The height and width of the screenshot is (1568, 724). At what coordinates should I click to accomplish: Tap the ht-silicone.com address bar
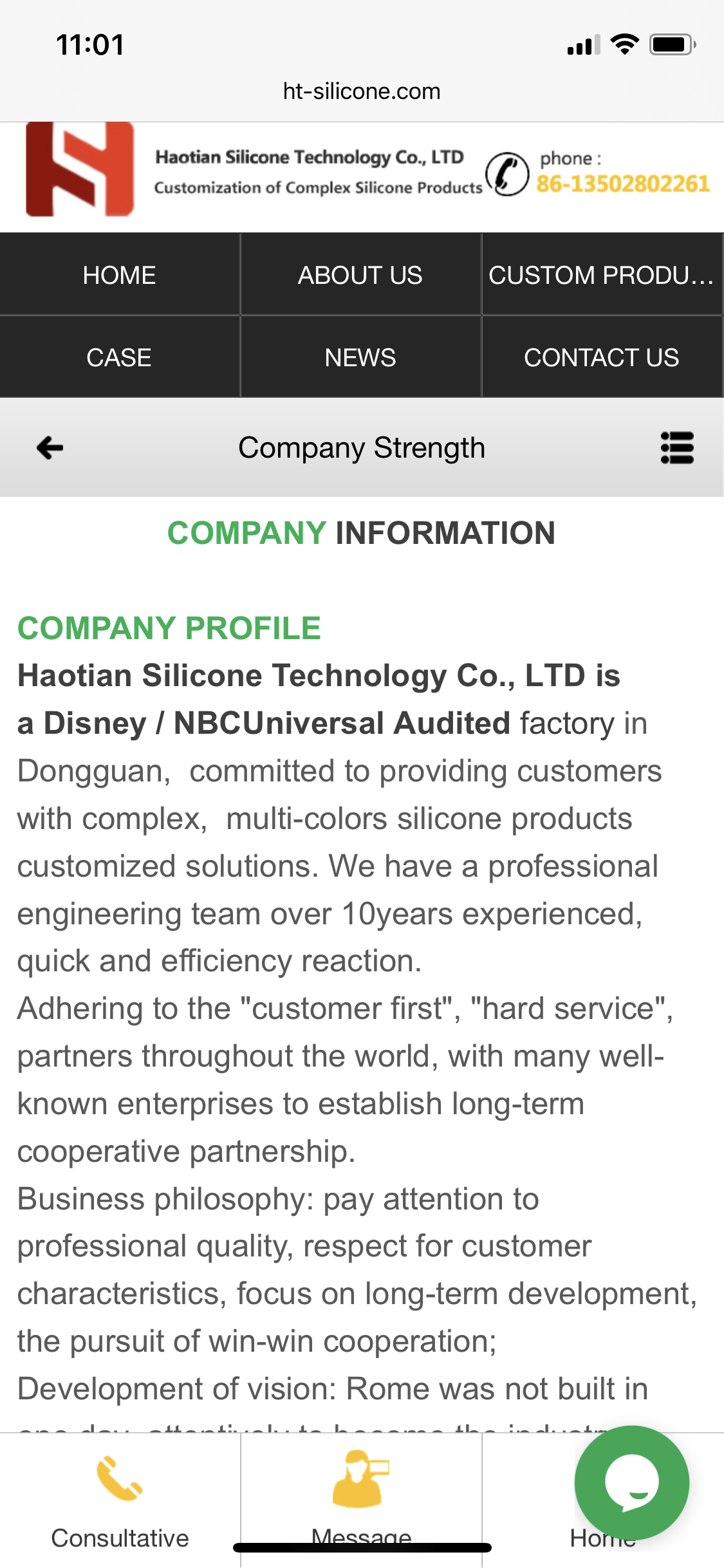[x=362, y=91]
